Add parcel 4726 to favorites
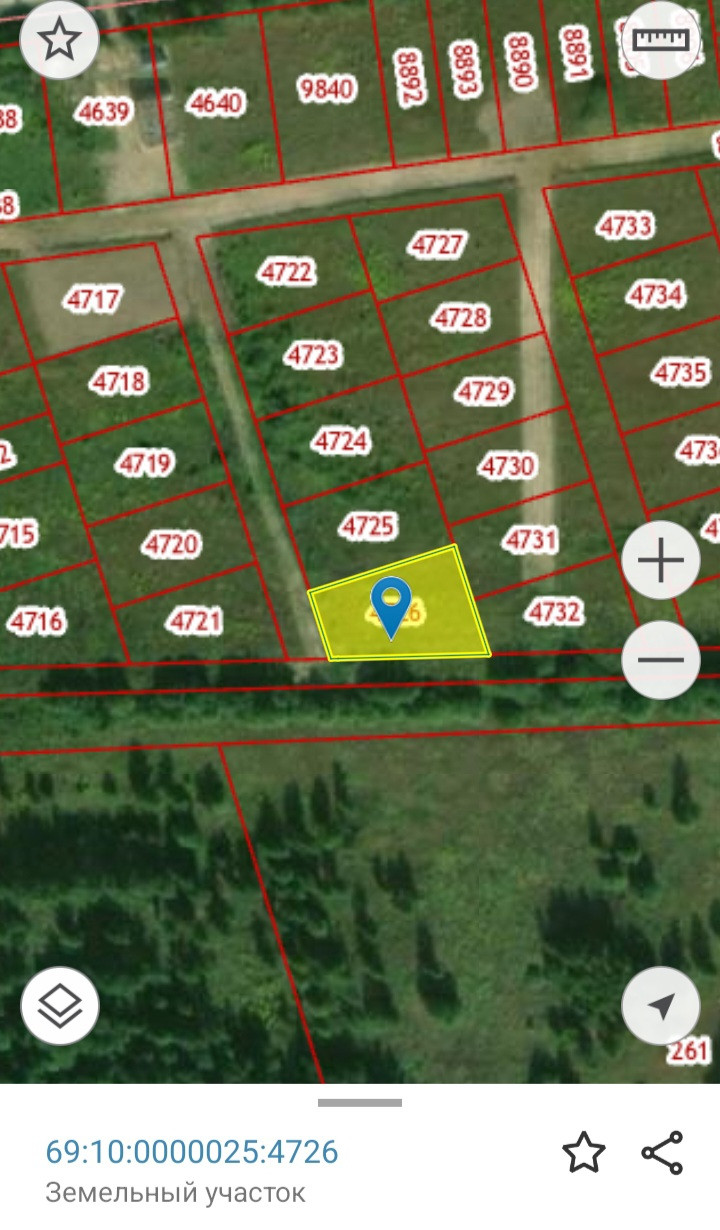720x1230 pixels. click(584, 1153)
